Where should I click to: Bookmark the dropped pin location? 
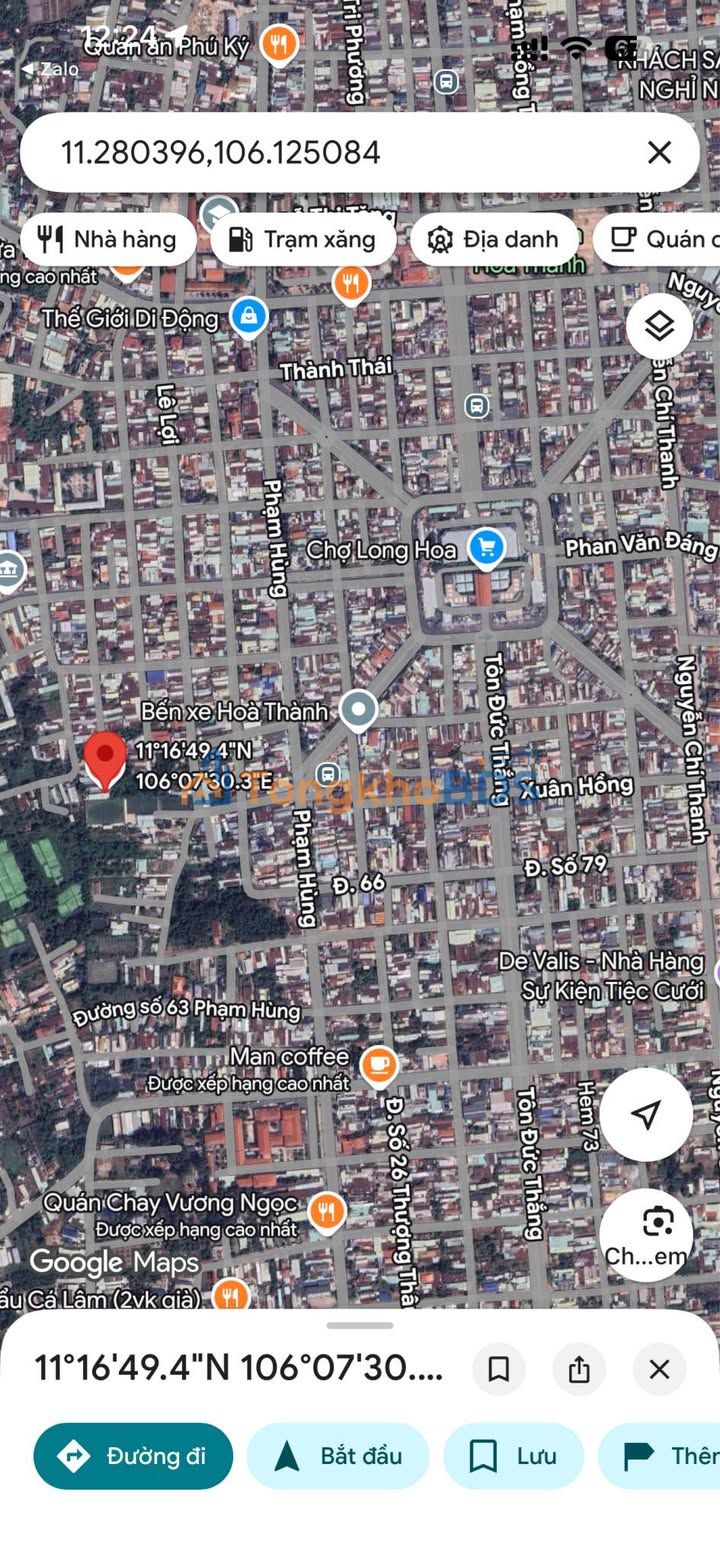point(499,1369)
